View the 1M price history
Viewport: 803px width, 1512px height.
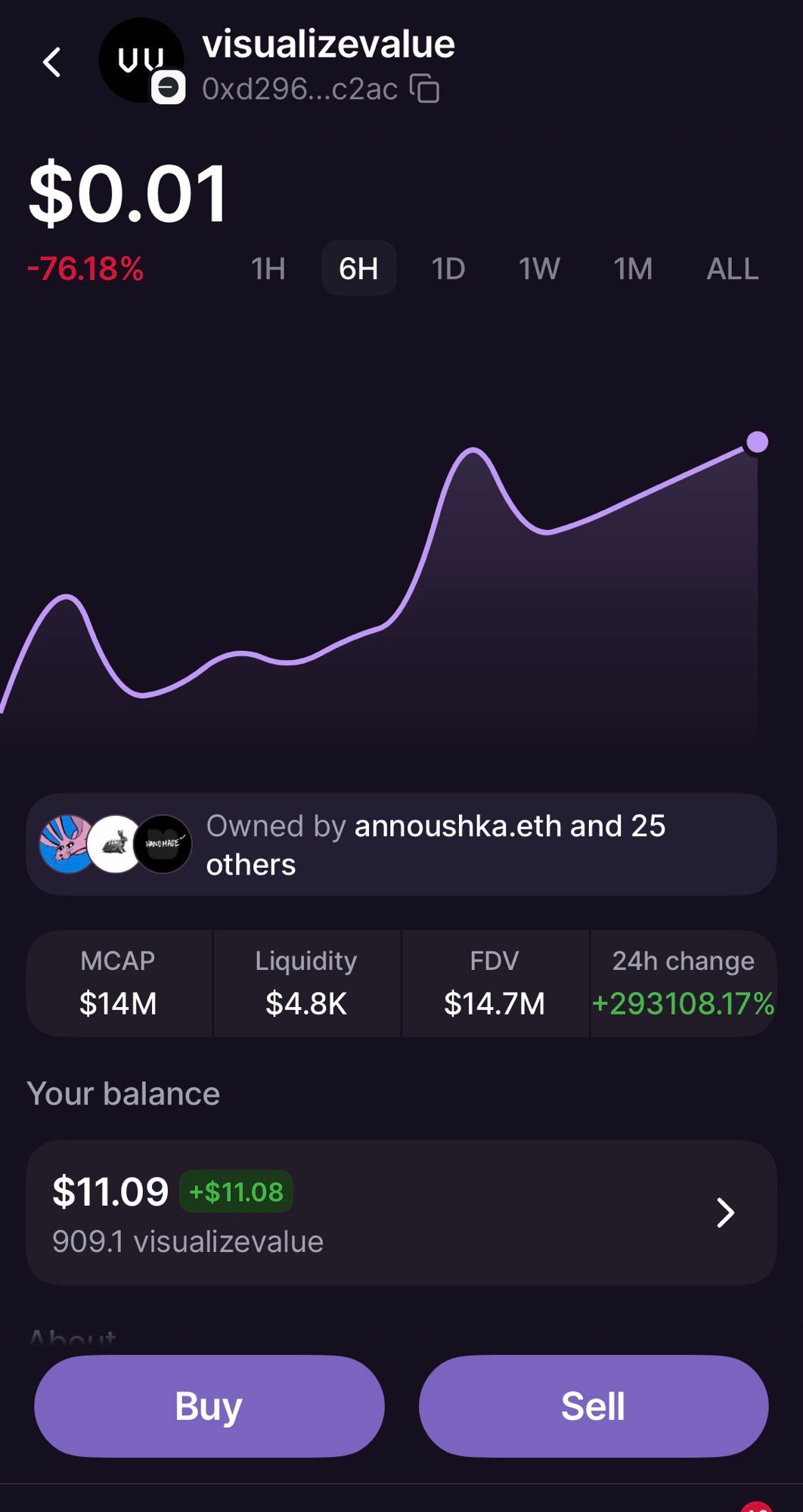[633, 268]
